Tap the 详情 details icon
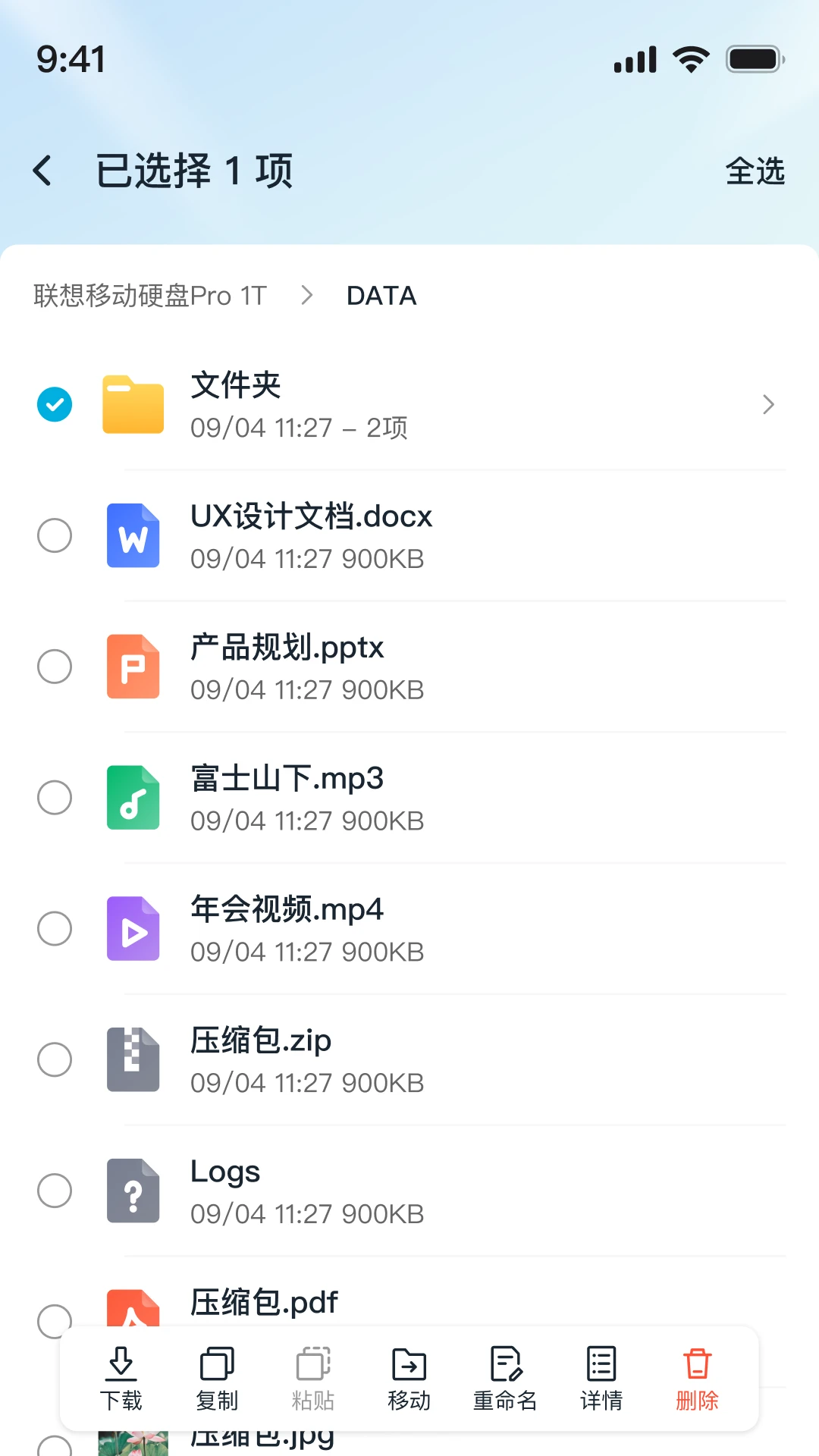819x1456 pixels. [600, 1365]
